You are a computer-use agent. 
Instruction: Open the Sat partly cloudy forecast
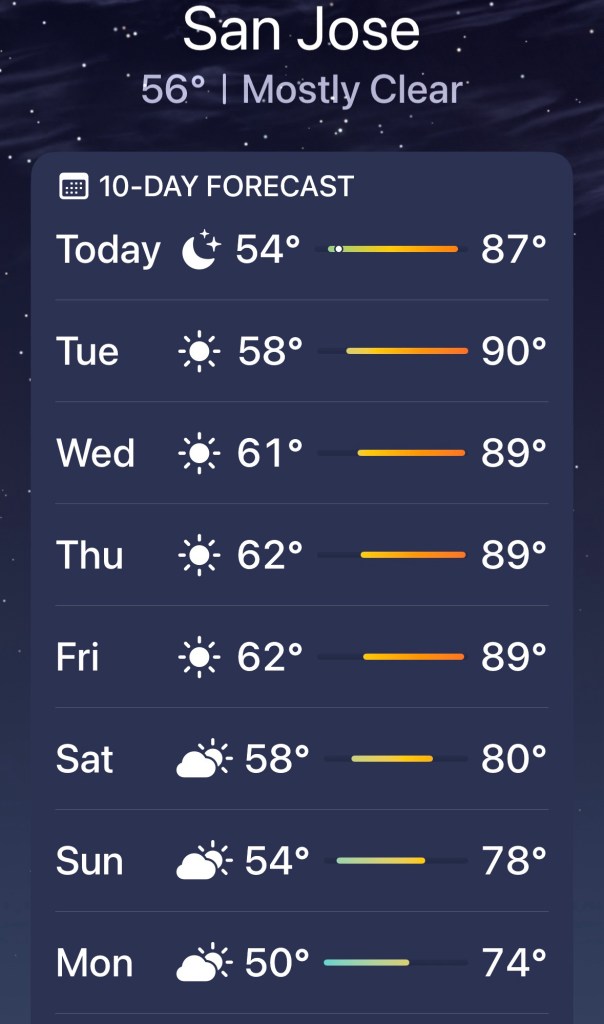tap(301, 759)
